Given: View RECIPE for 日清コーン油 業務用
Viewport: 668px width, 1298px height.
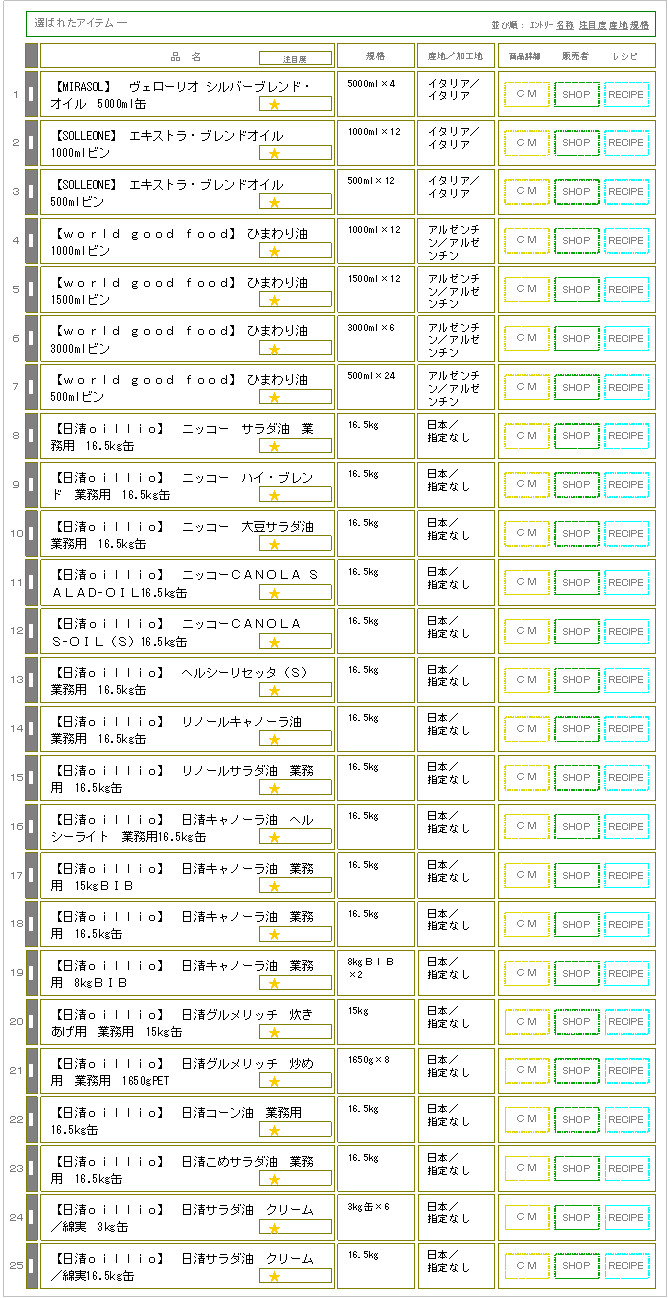Looking at the screenshot, I should click(x=626, y=1120).
